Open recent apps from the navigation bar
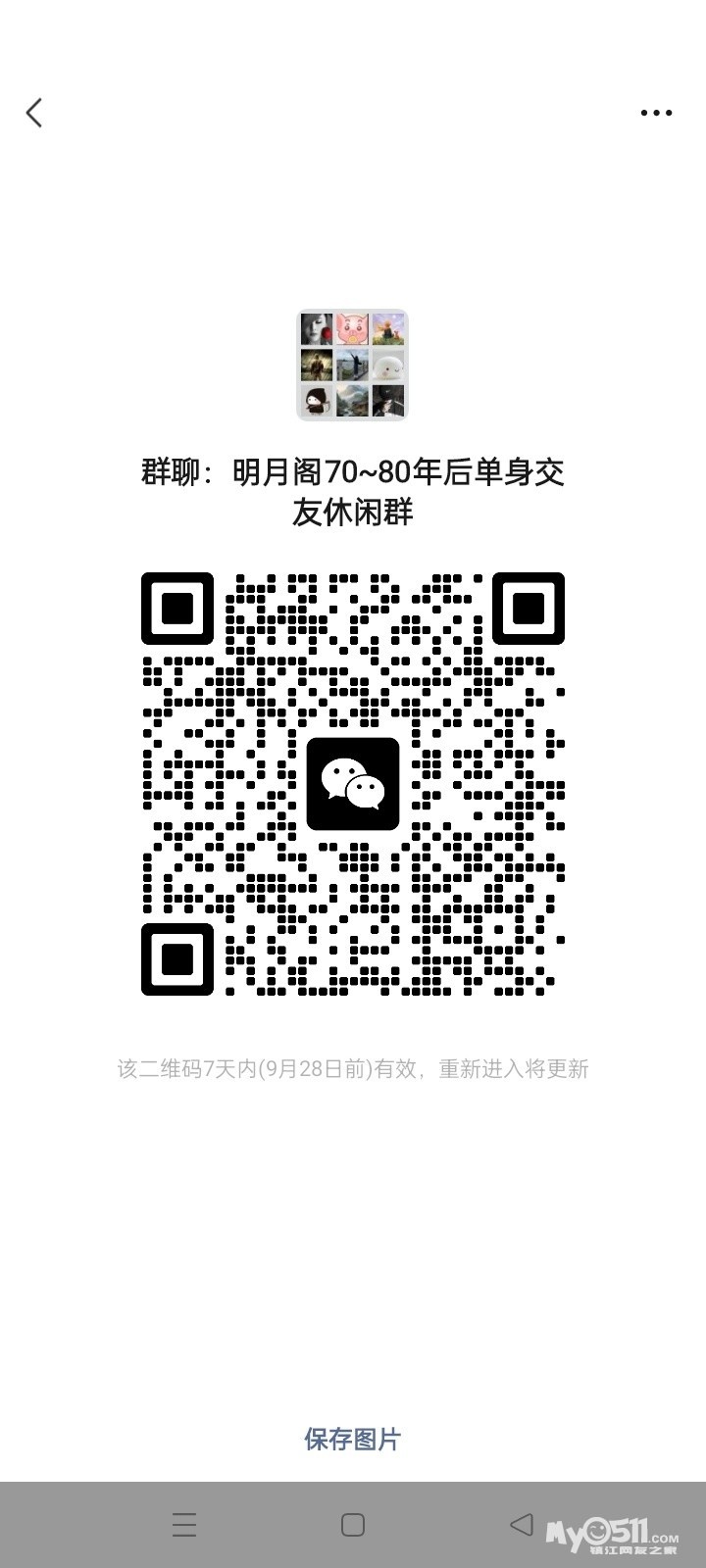The height and width of the screenshot is (1568, 706). pyautogui.click(x=184, y=1525)
